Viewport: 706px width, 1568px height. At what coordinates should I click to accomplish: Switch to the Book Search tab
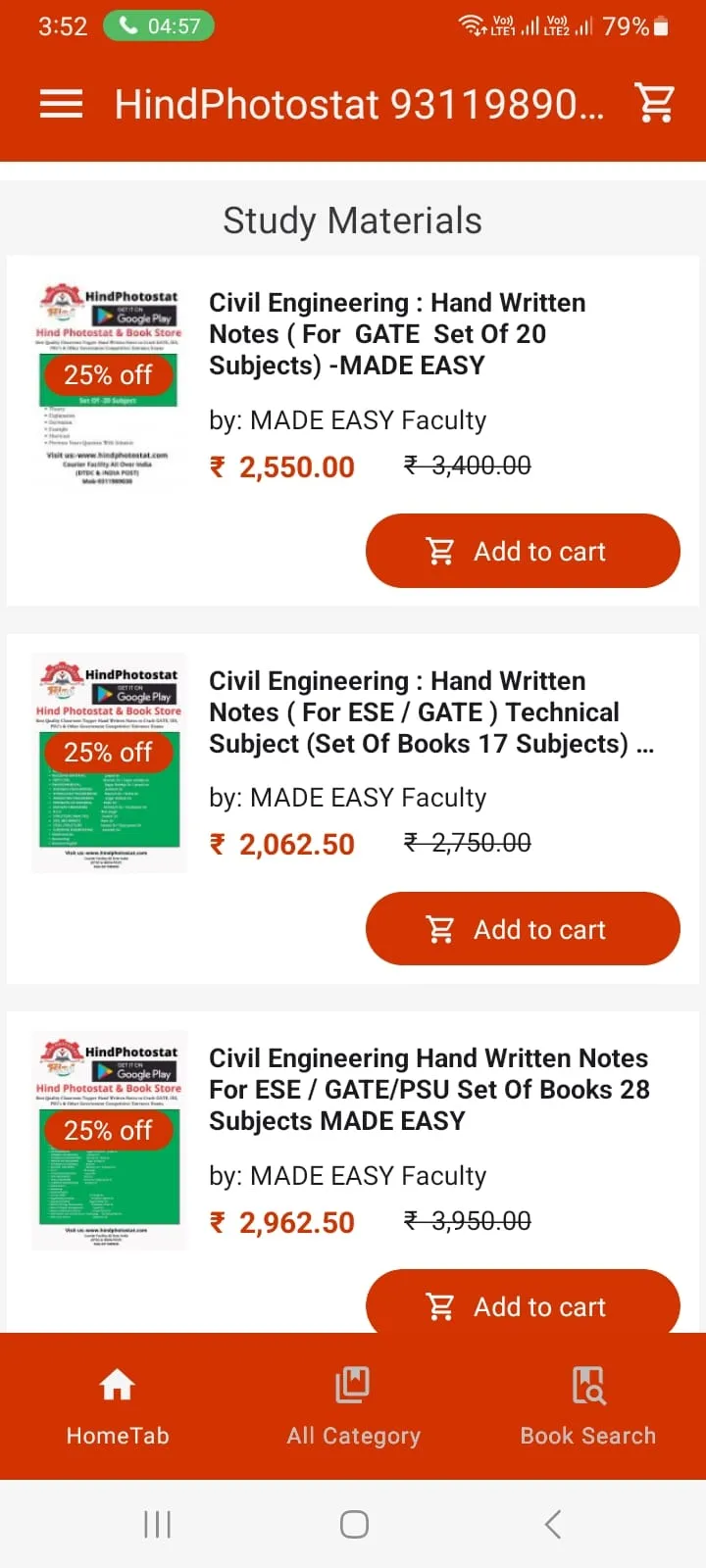(588, 1406)
